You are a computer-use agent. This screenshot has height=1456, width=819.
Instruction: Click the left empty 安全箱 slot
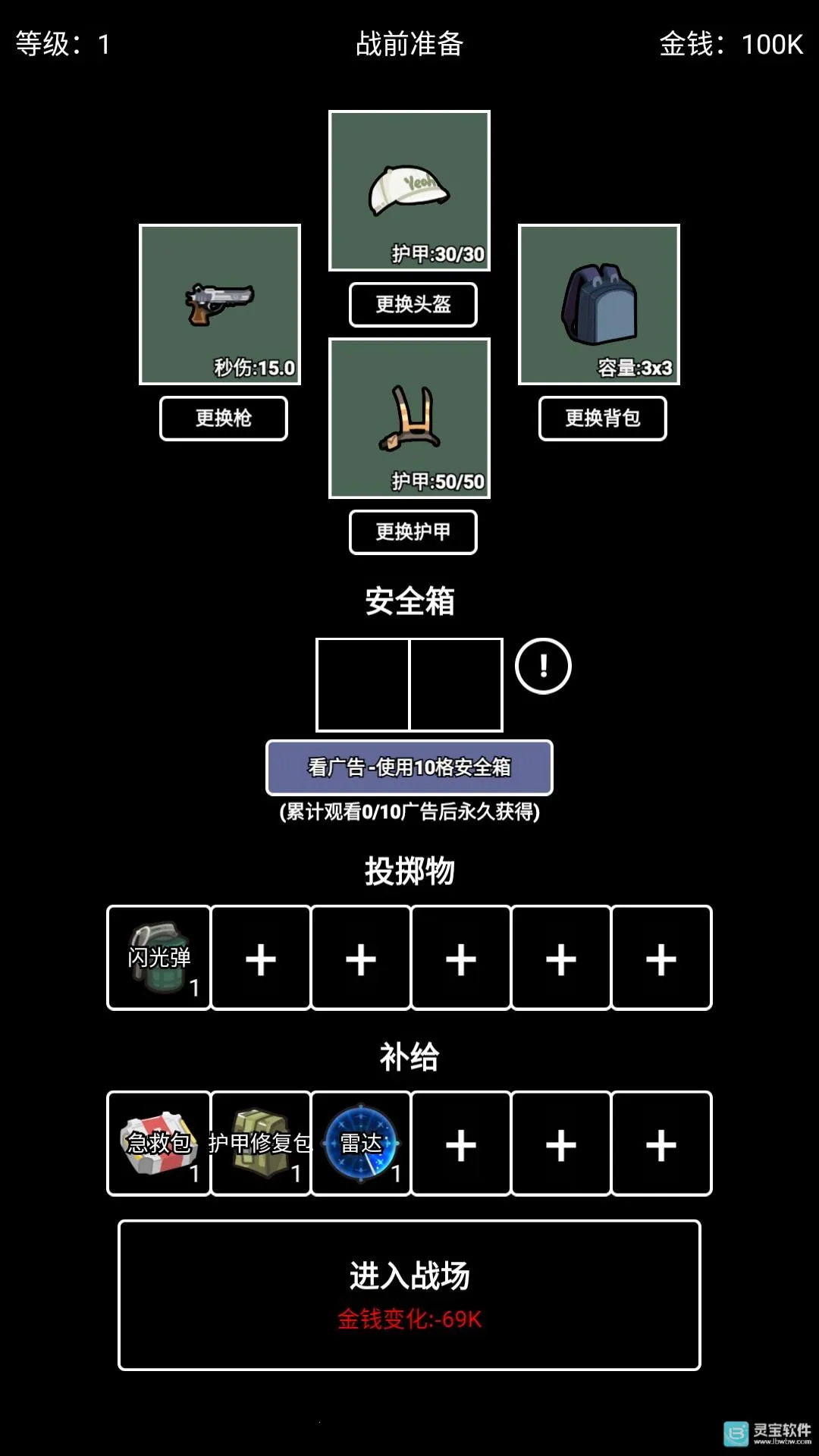(x=364, y=685)
